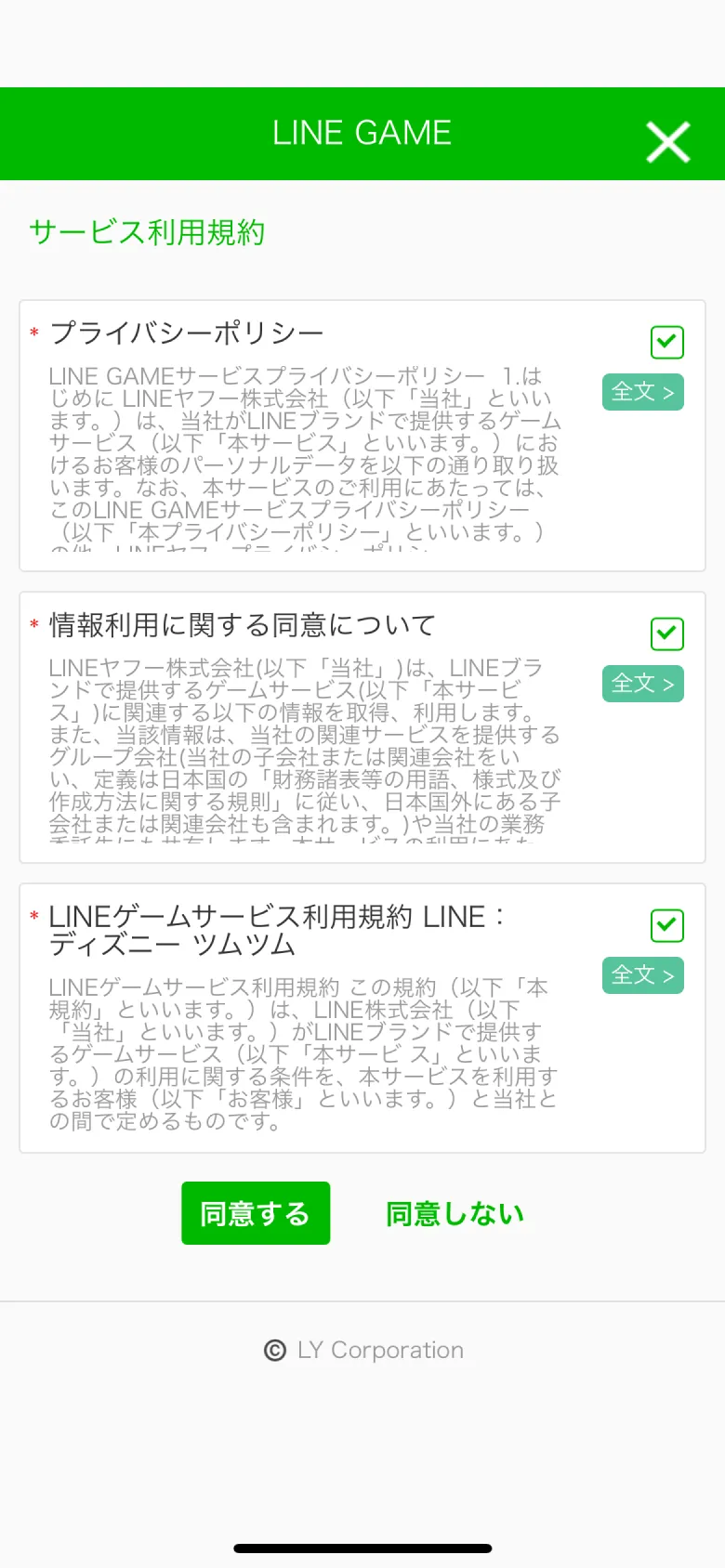Image resolution: width=725 pixels, height=1568 pixels.
Task: Click the 同意しない decline button
Action: coord(455,1212)
